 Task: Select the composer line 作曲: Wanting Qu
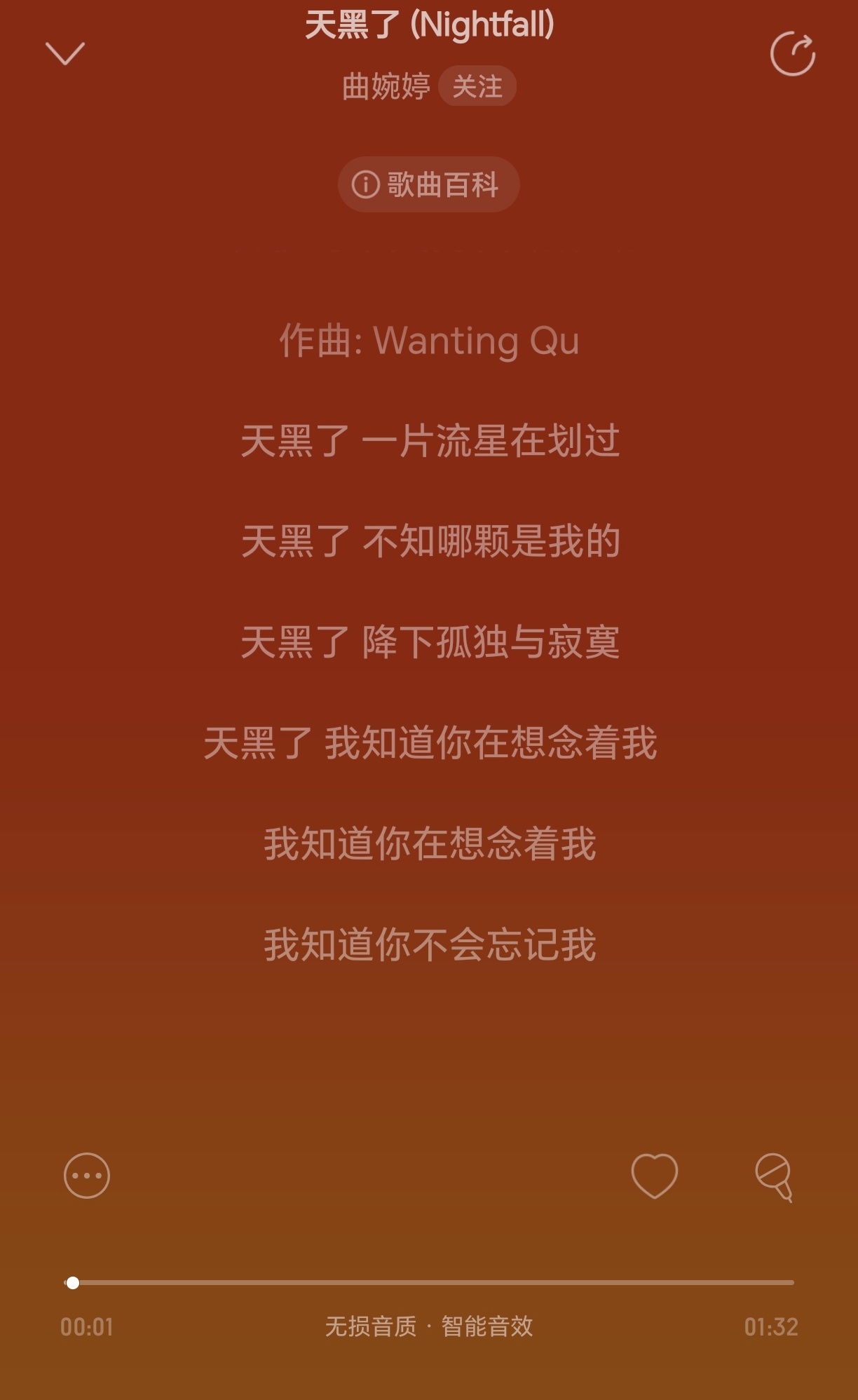tap(428, 342)
